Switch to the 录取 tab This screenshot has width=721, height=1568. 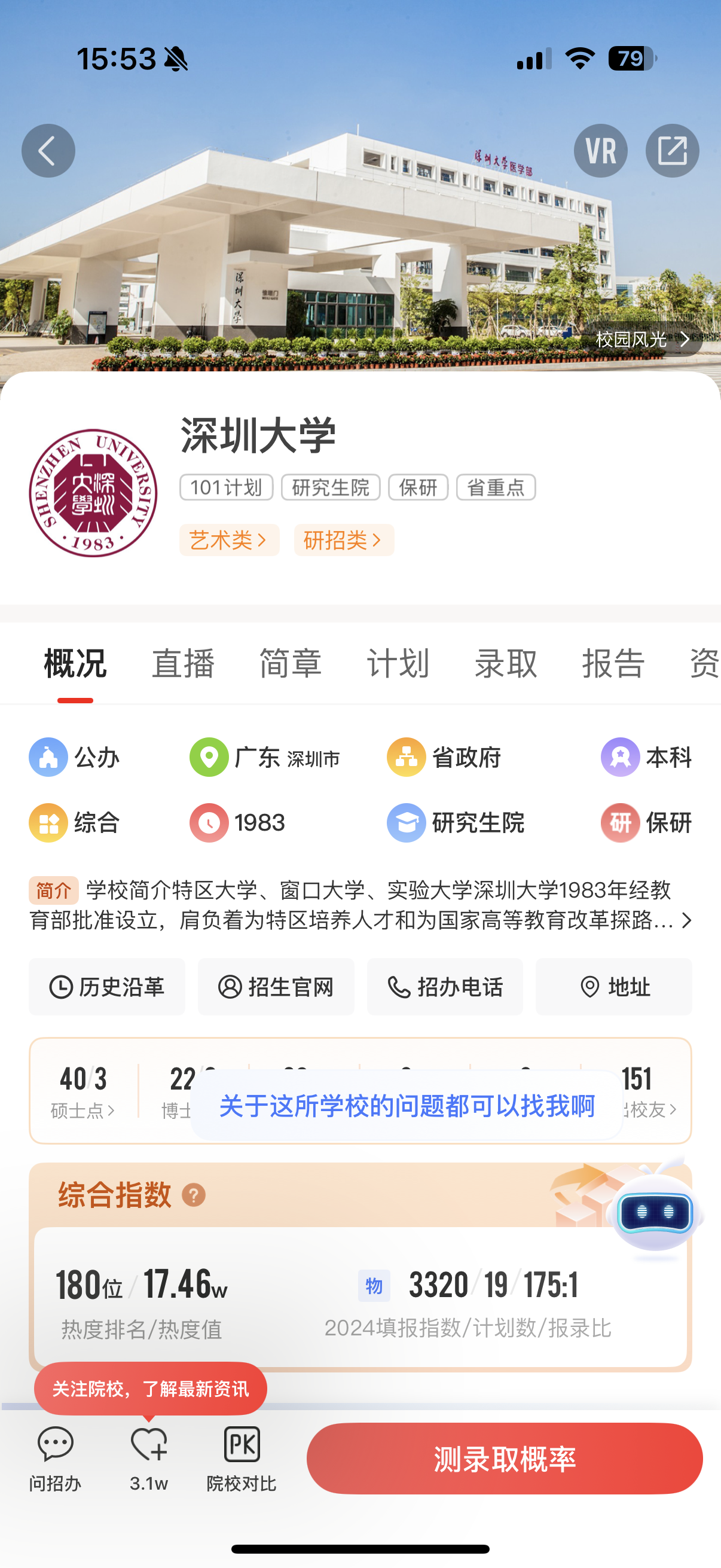(506, 663)
